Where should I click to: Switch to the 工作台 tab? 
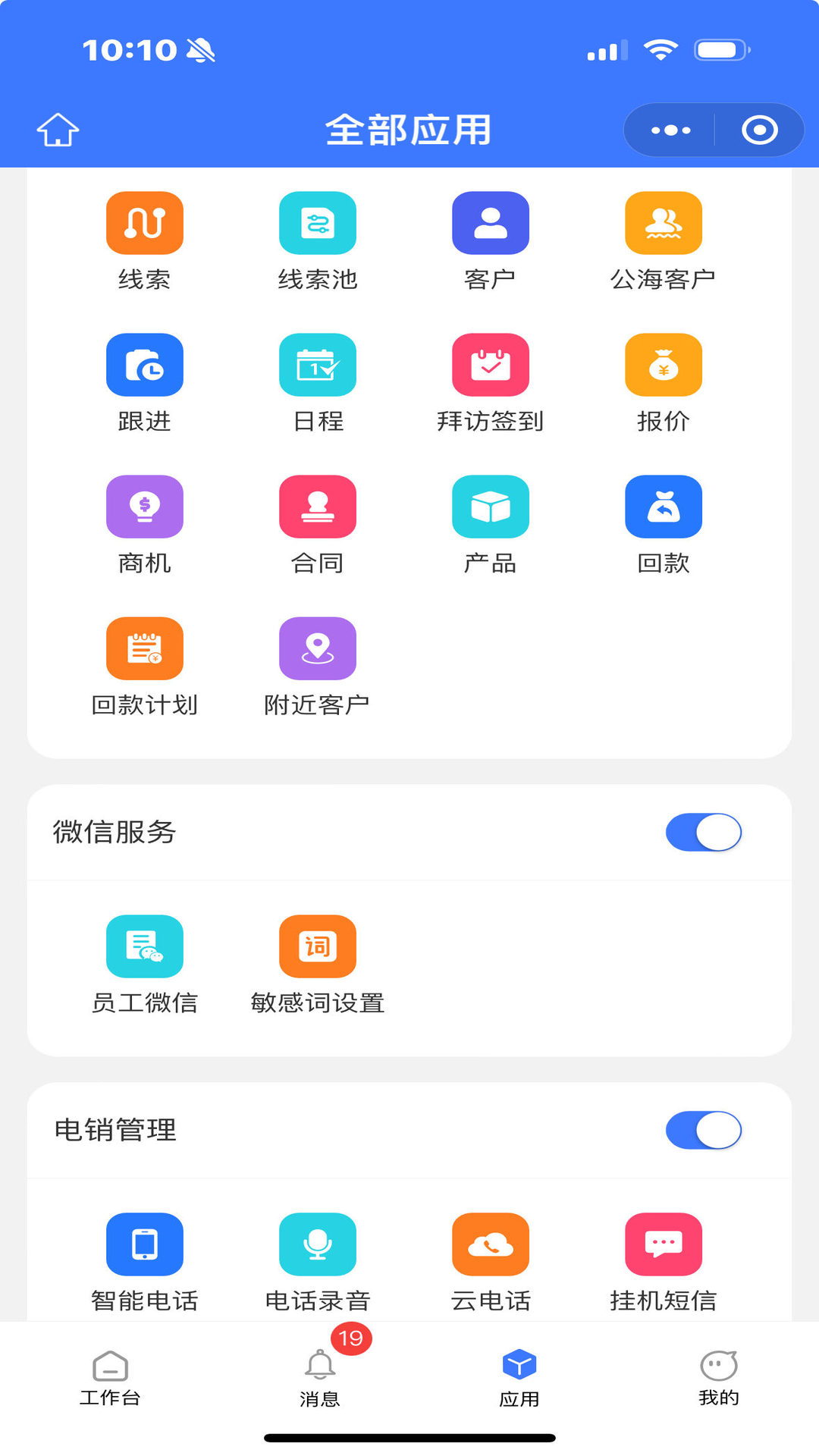coord(110,1378)
